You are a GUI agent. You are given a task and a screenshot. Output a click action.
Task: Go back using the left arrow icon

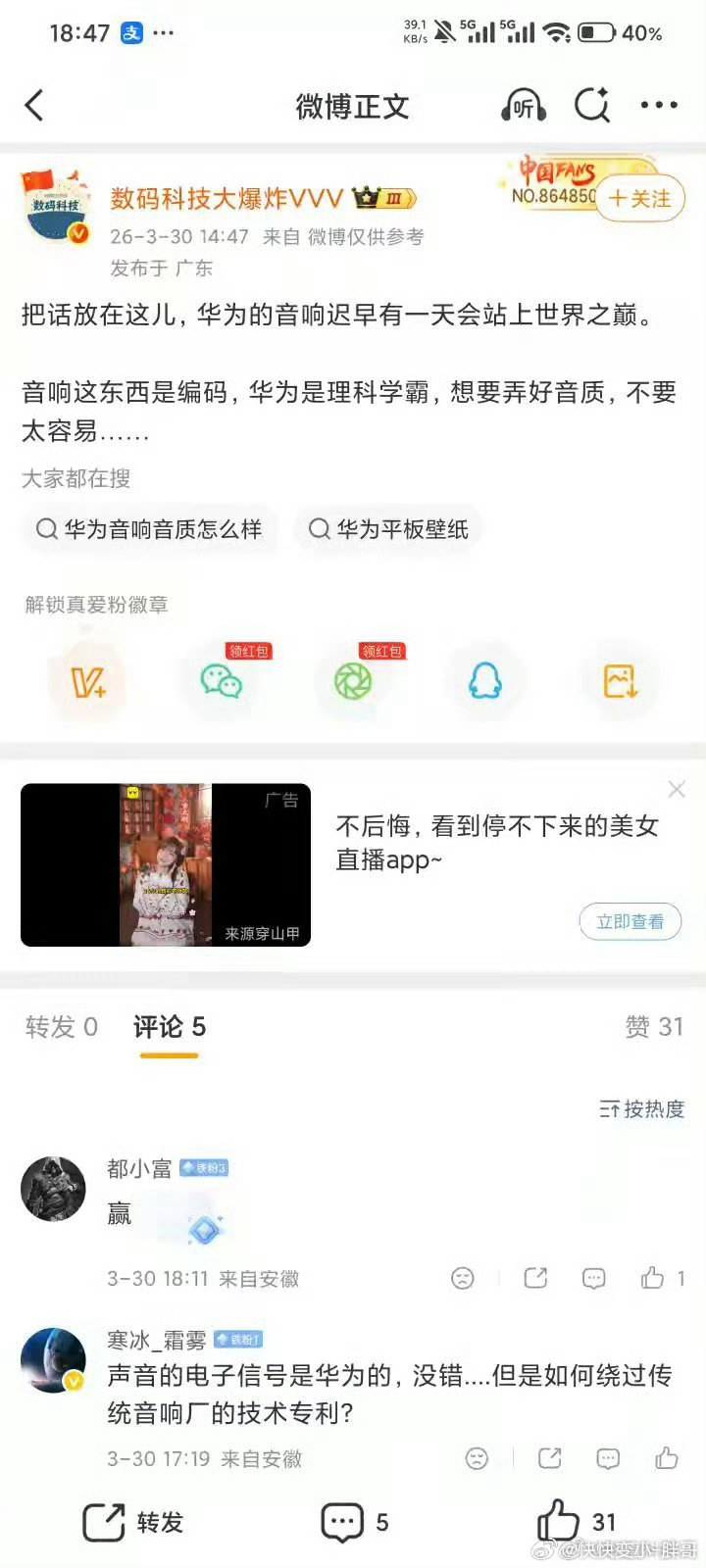35,106
